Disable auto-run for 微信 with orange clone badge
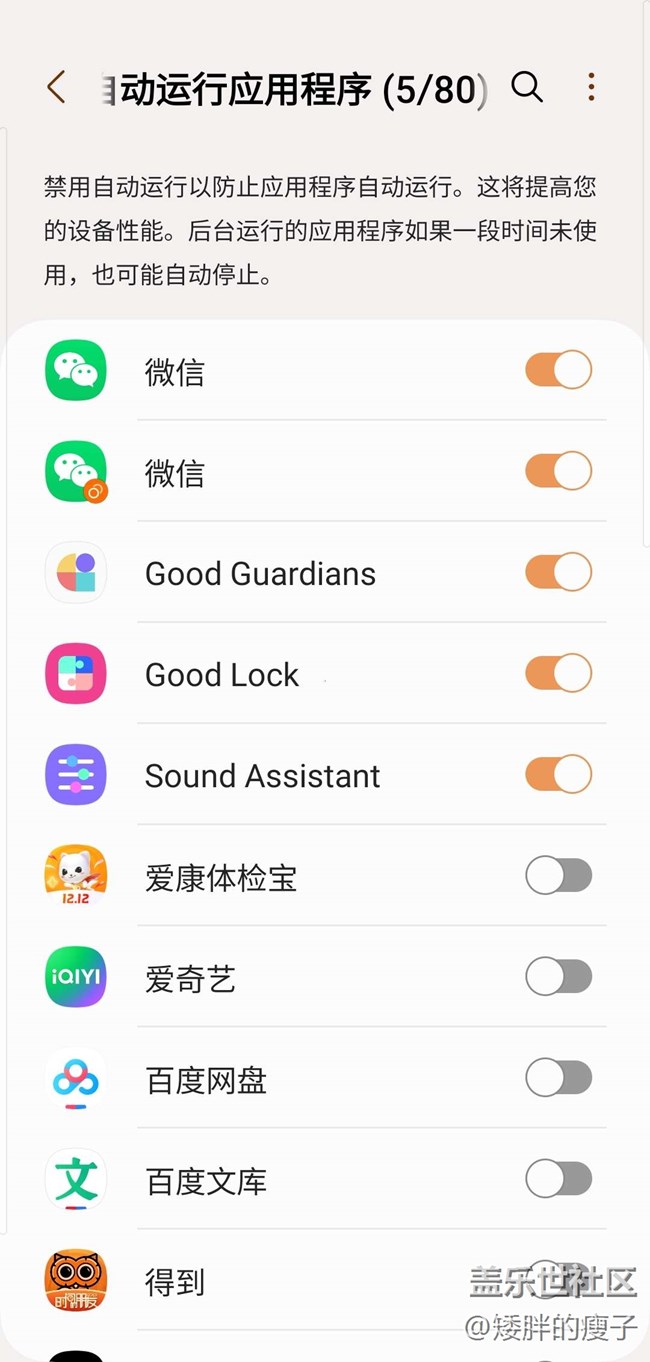Viewport: 650px width, 1362px height. pyautogui.click(x=558, y=471)
